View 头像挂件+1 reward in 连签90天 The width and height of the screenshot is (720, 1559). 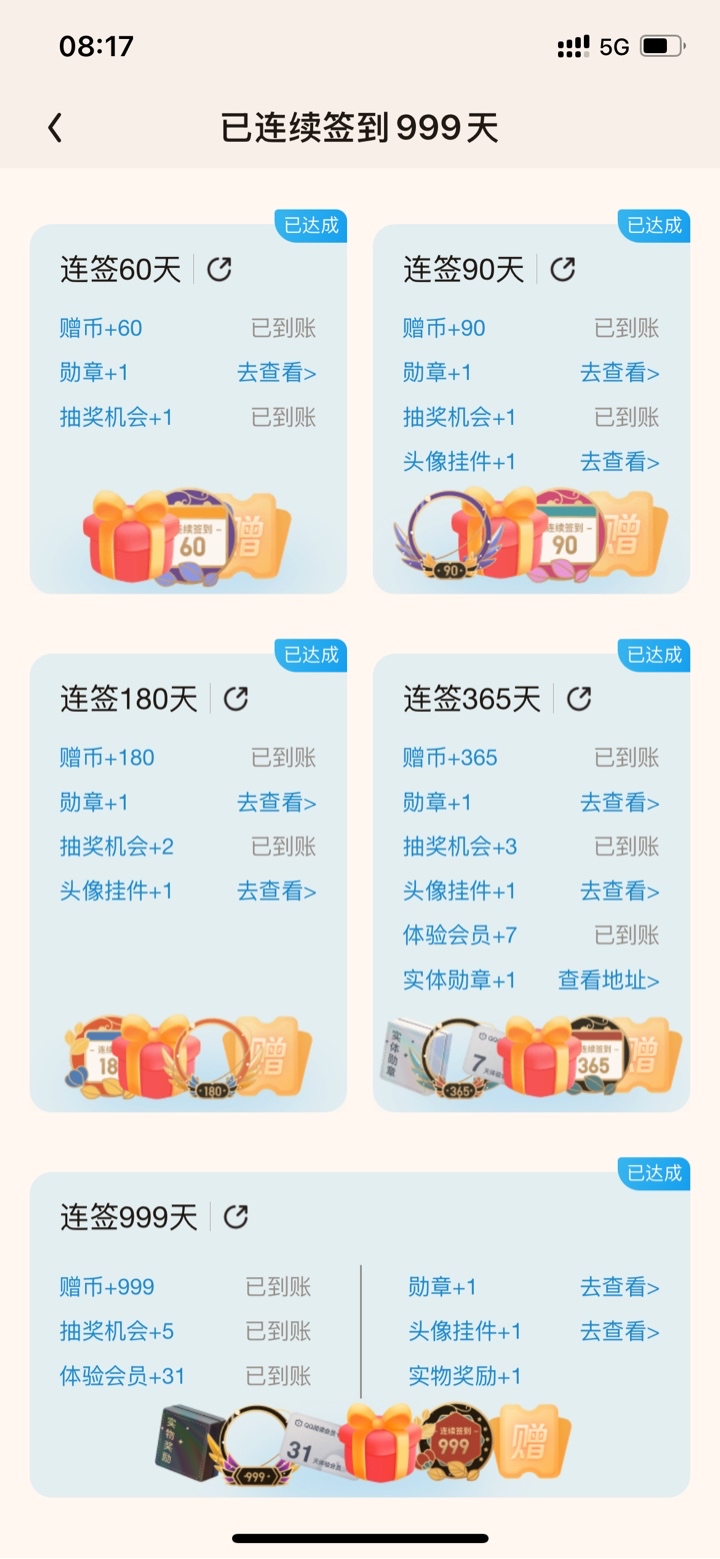tap(619, 462)
